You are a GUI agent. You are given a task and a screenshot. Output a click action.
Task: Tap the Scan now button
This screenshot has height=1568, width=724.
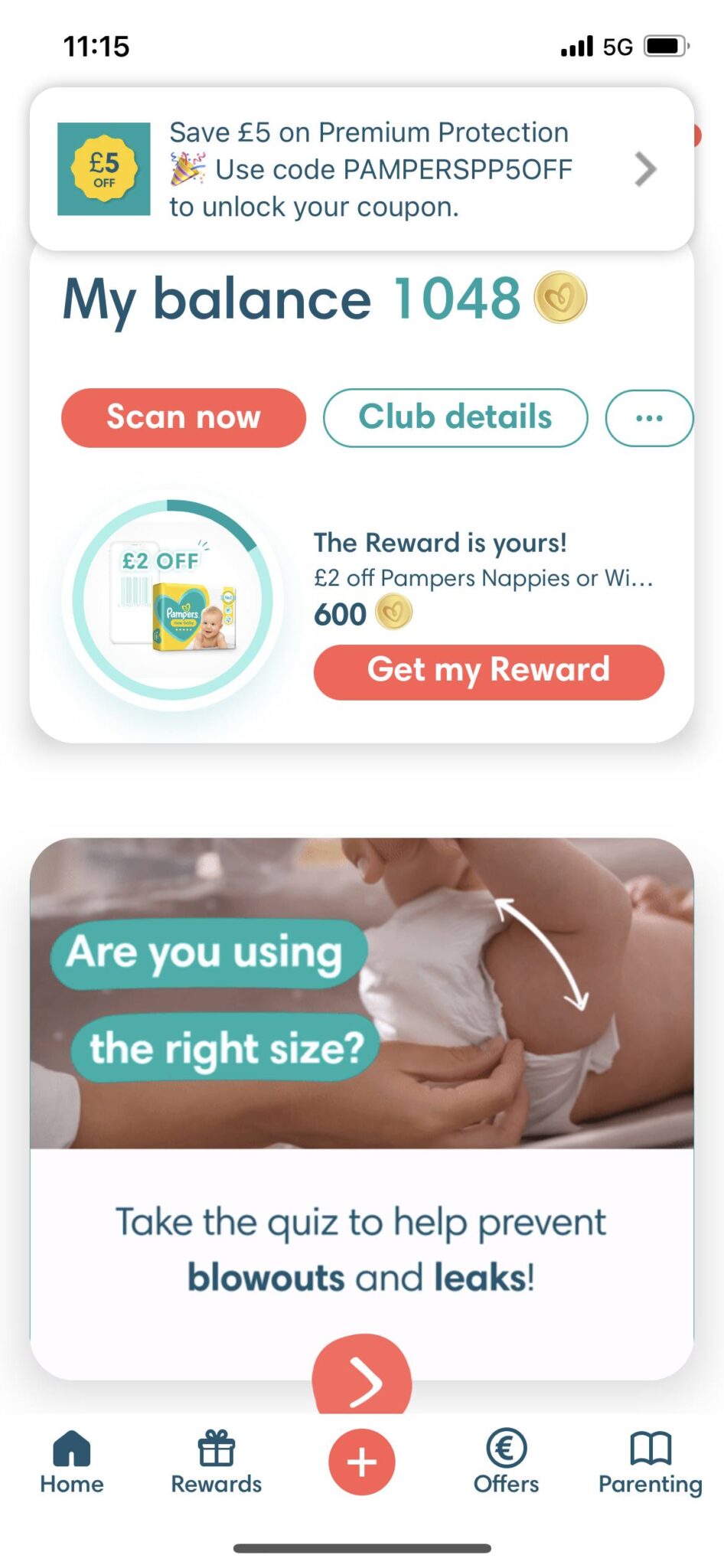coord(184,417)
